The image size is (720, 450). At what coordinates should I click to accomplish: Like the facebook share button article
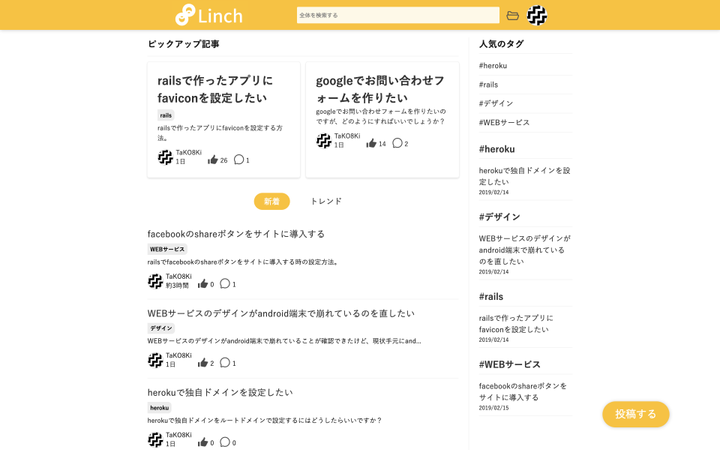[x=203, y=284]
